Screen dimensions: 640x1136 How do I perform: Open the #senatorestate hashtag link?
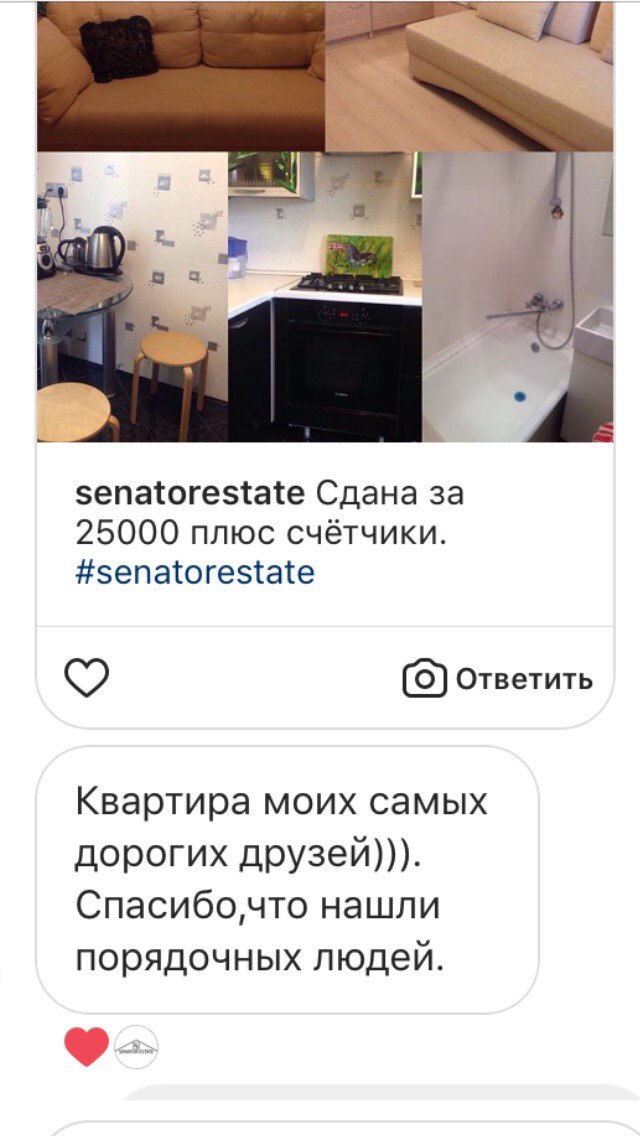tap(195, 572)
